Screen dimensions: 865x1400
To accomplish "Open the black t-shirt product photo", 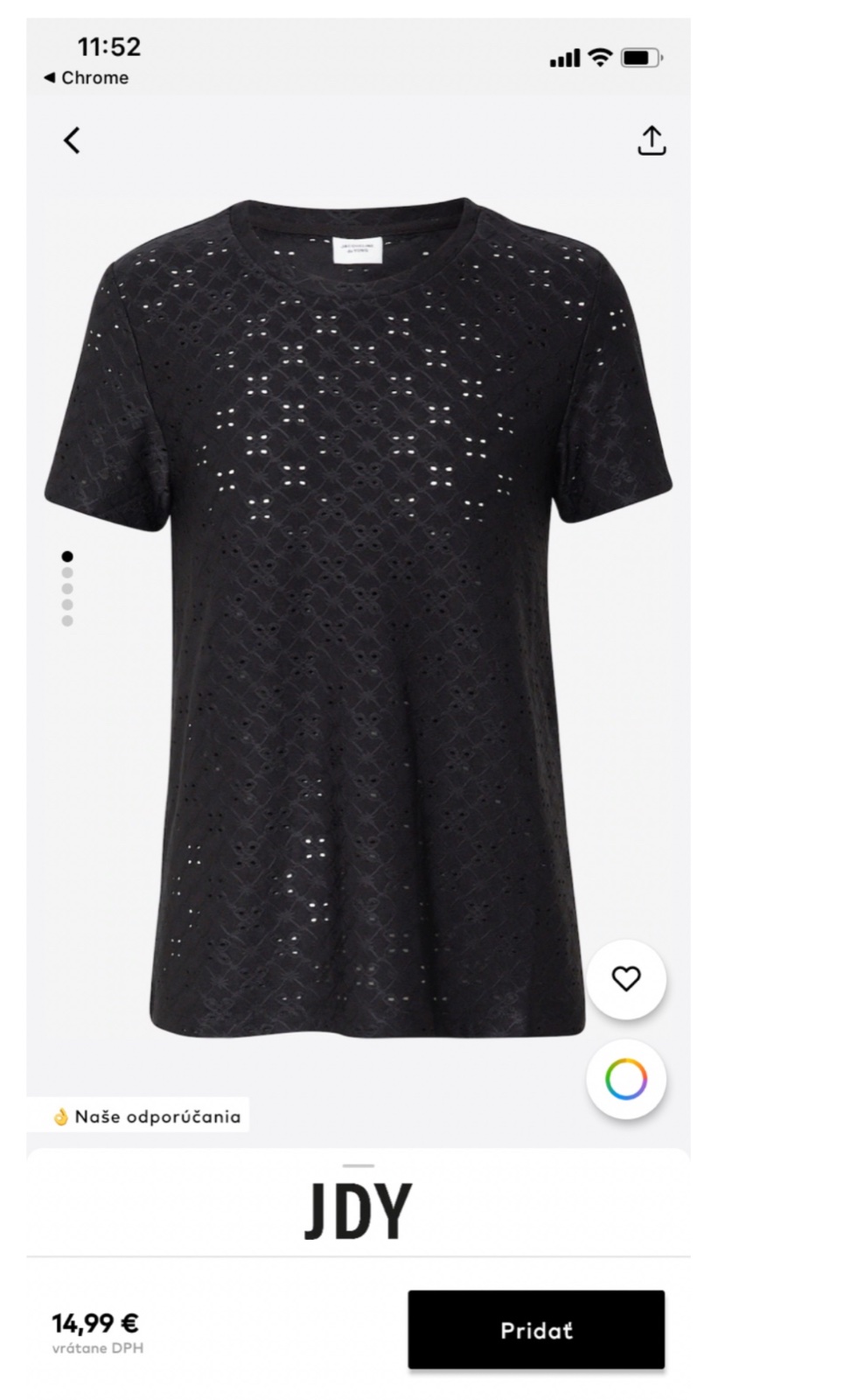I will [359, 612].
